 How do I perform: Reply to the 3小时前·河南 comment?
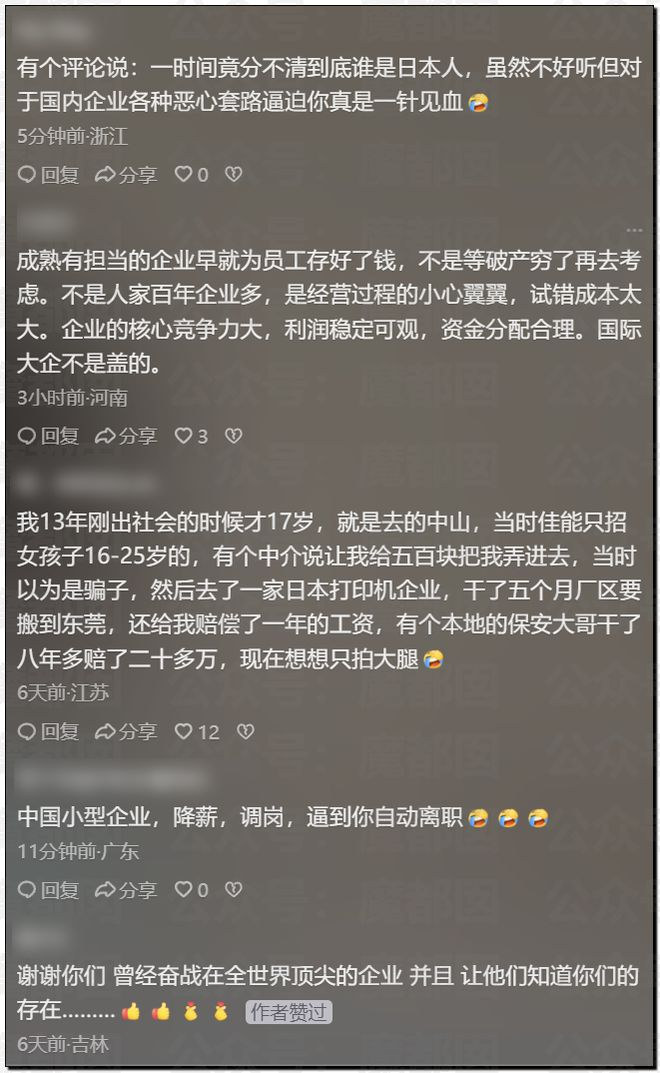(x=48, y=436)
